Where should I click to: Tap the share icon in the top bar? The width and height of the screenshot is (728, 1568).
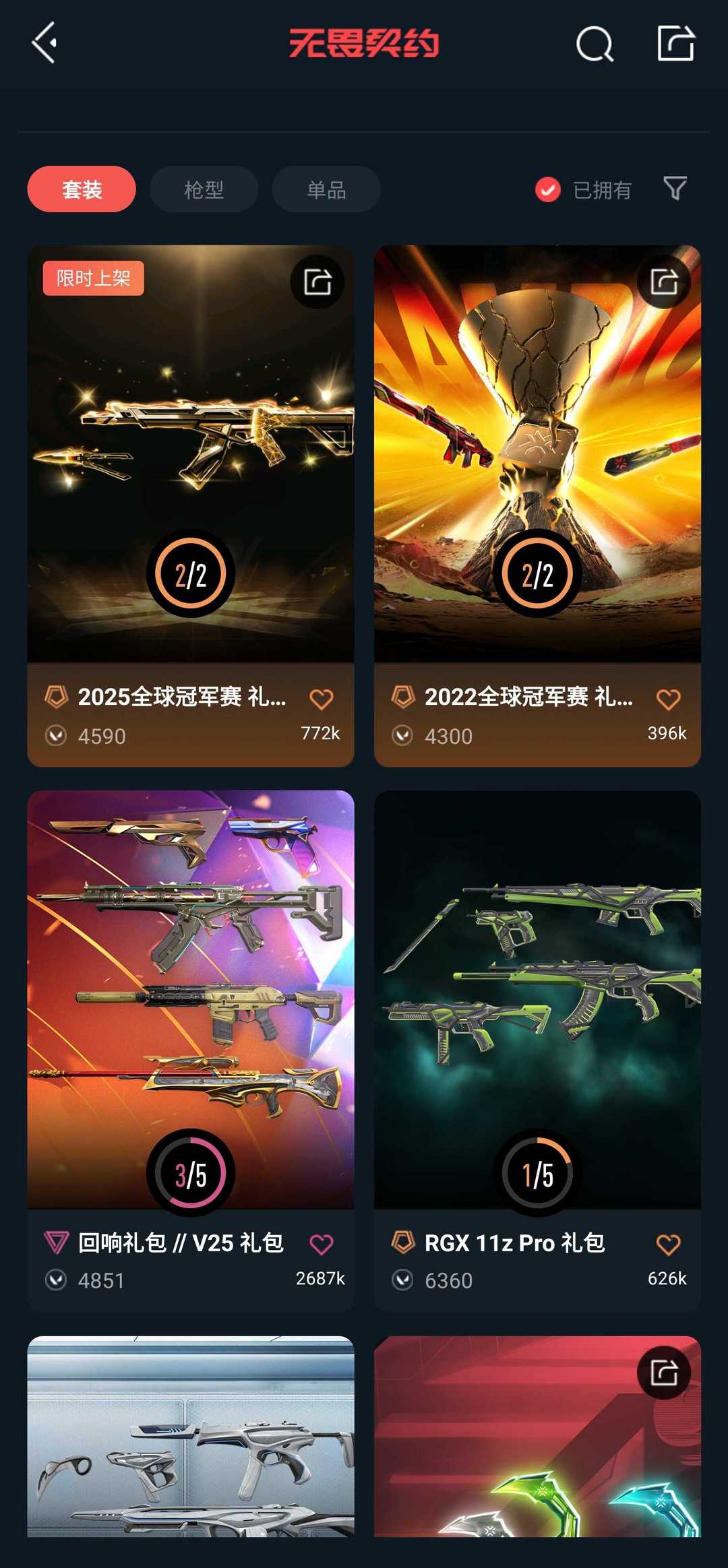pos(676,46)
